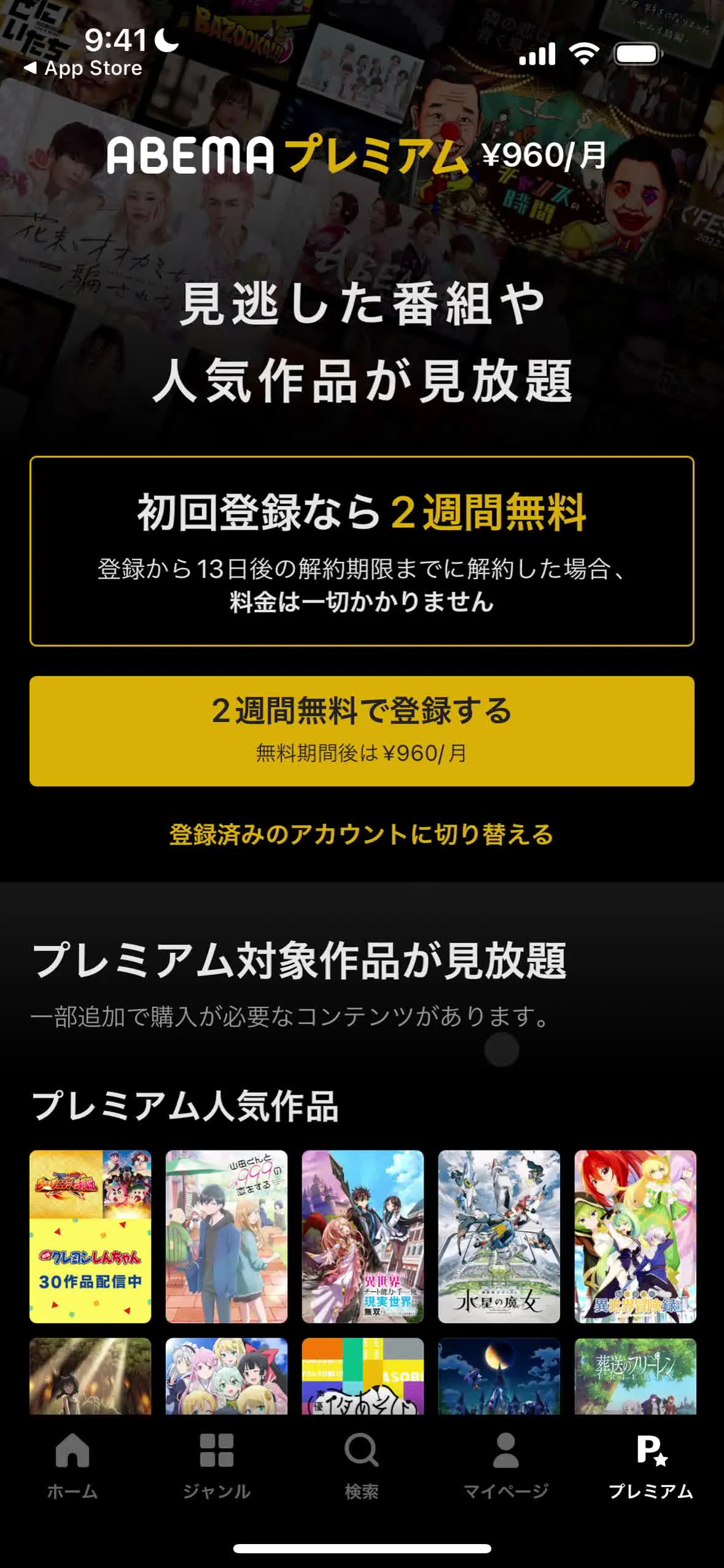Screen dimensions: 724x1568
Task: Open the 異世界チート能力 poster
Action: point(363,1236)
